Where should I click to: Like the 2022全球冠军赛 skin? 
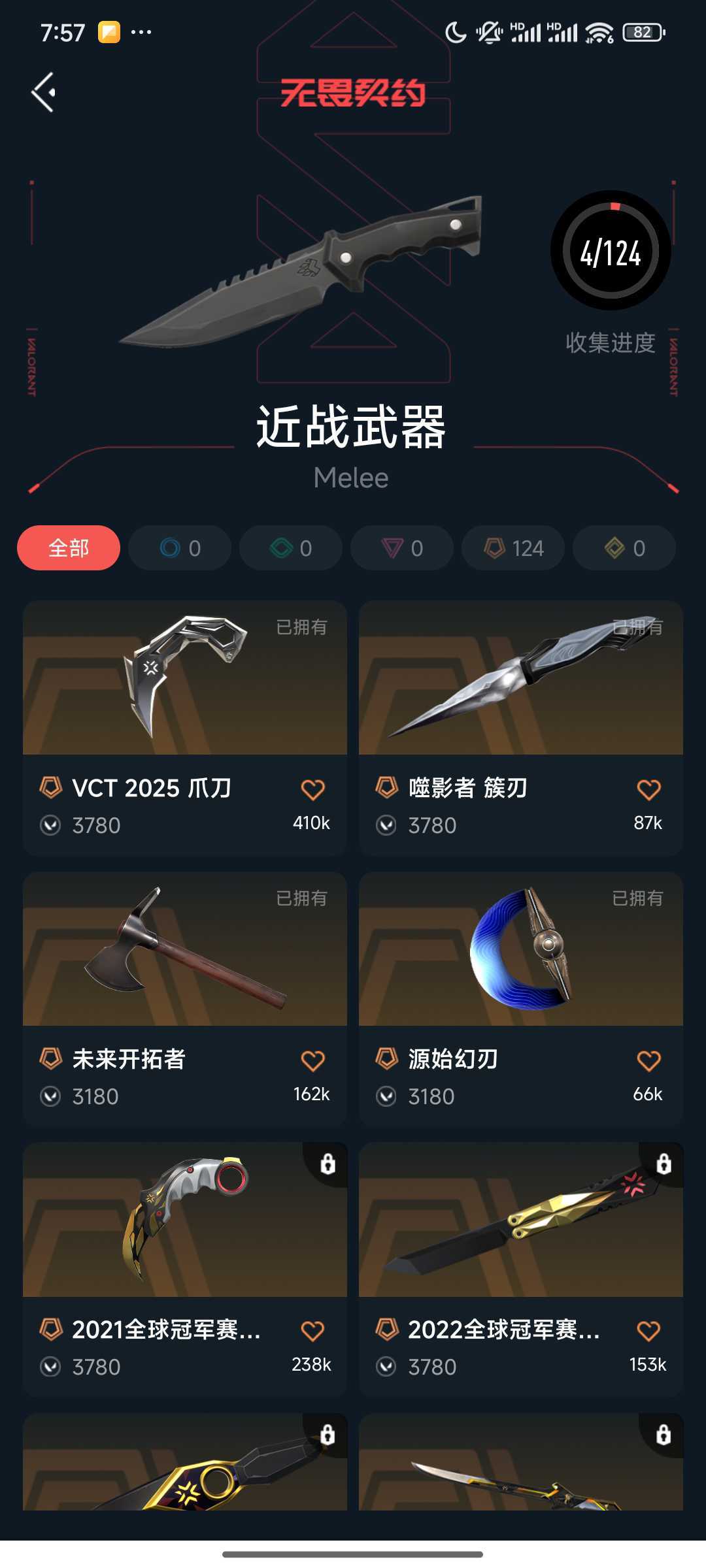pyautogui.click(x=648, y=1331)
